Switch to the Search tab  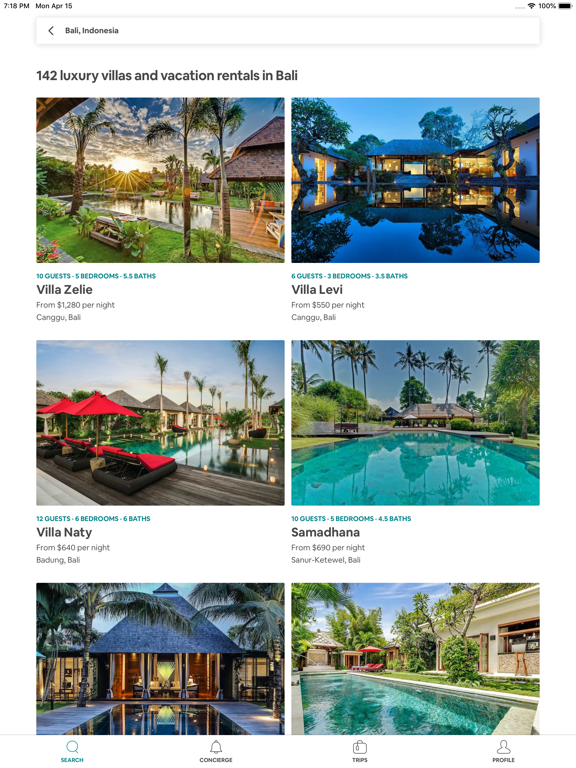click(x=72, y=751)
